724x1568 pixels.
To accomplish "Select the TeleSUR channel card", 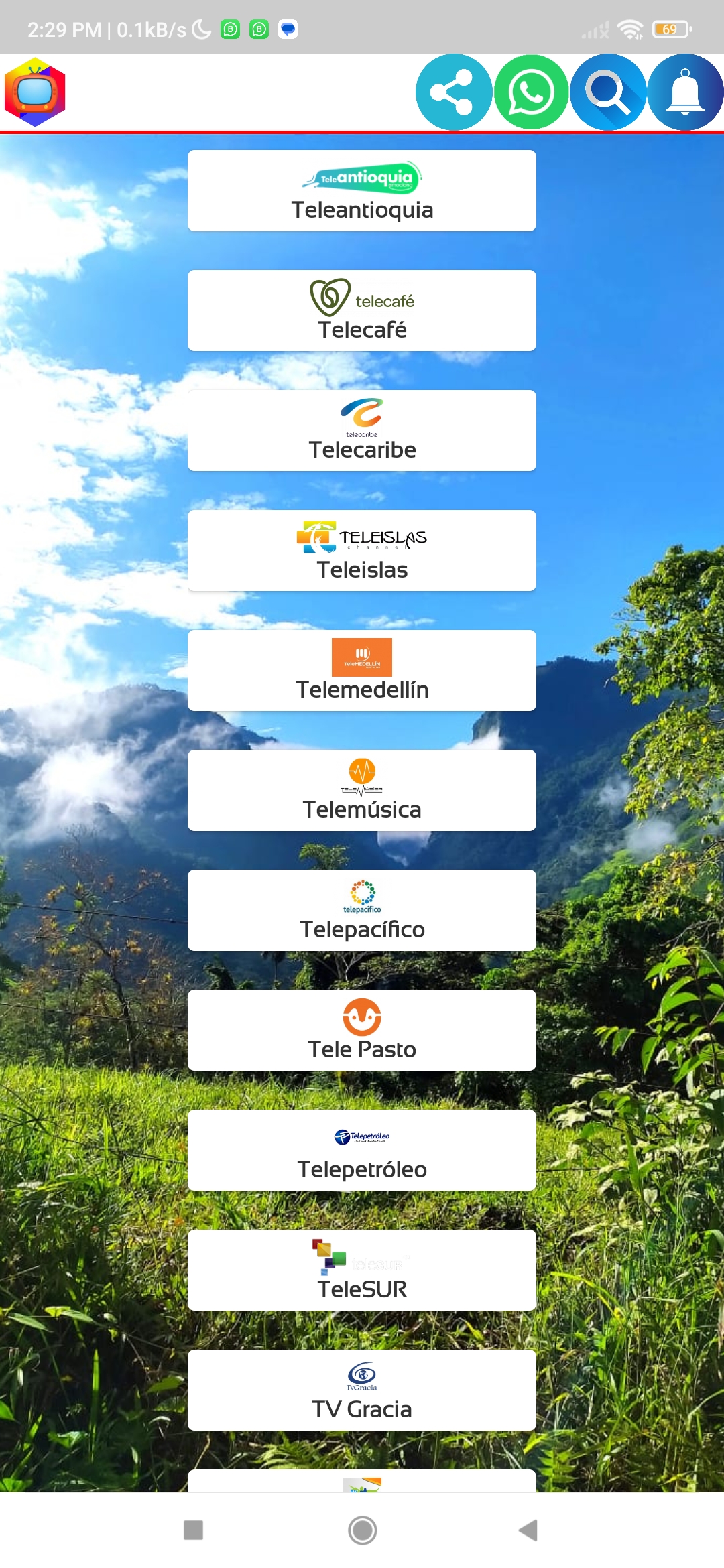I will 362,1270.
